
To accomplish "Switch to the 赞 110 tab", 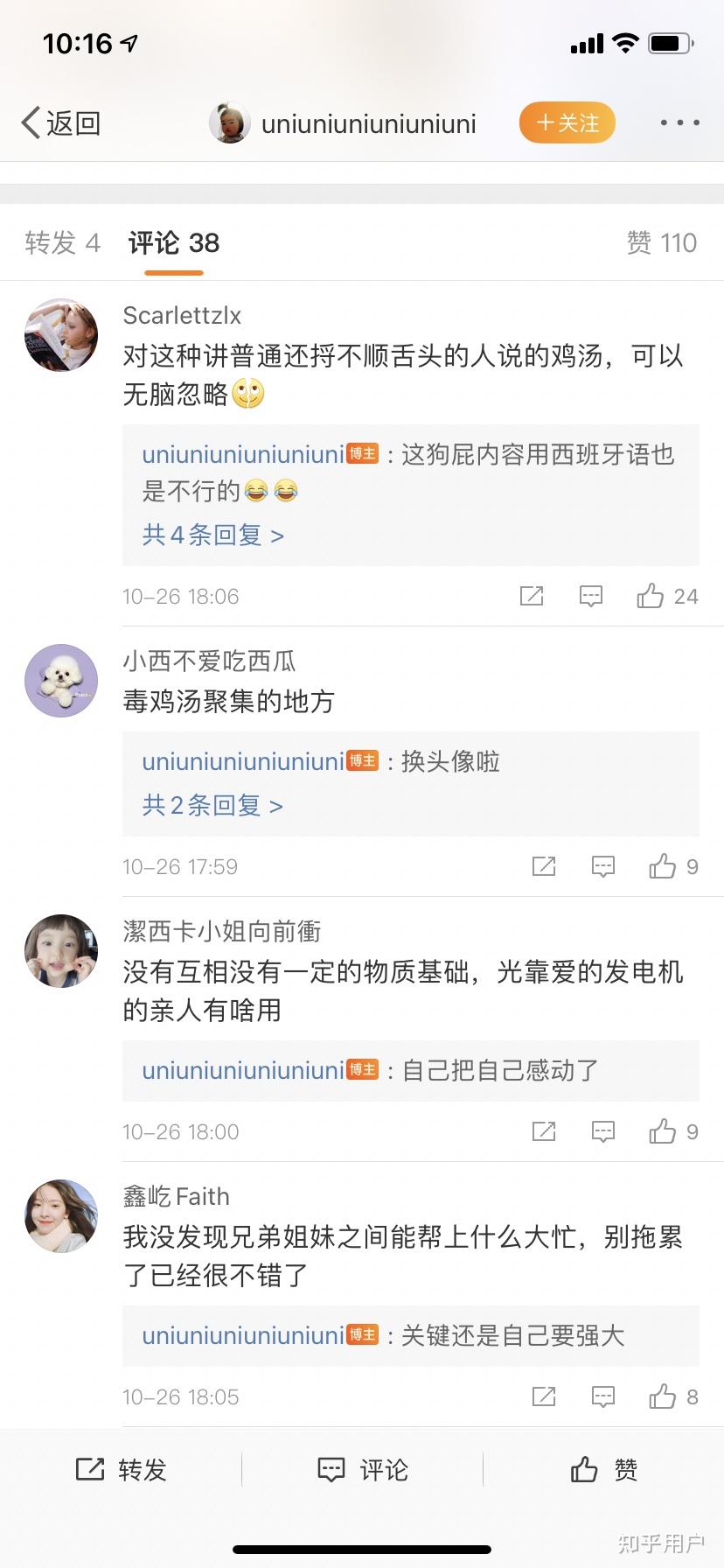I will (x=661, y=242).
